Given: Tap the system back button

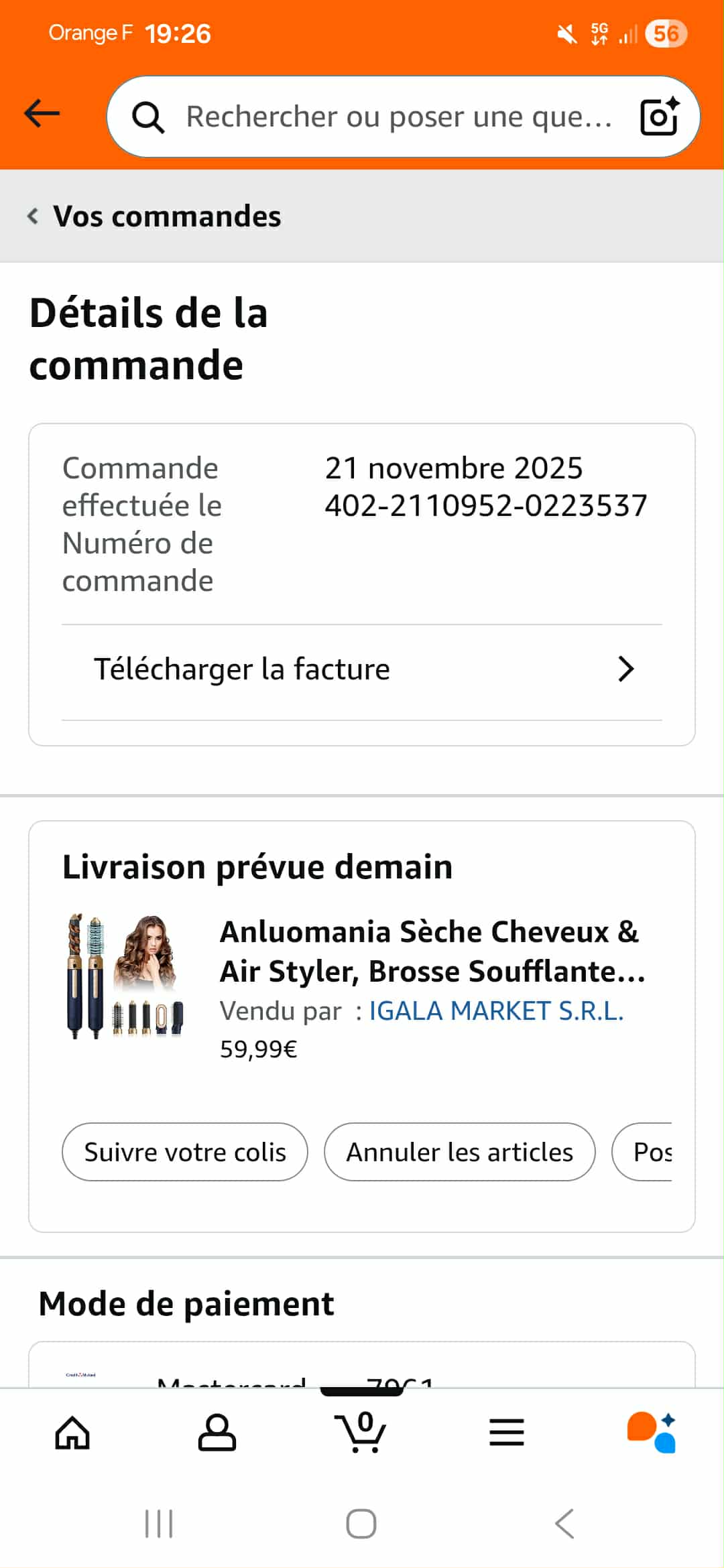Looking at the screenshot, I should (x=564, y=1524).
